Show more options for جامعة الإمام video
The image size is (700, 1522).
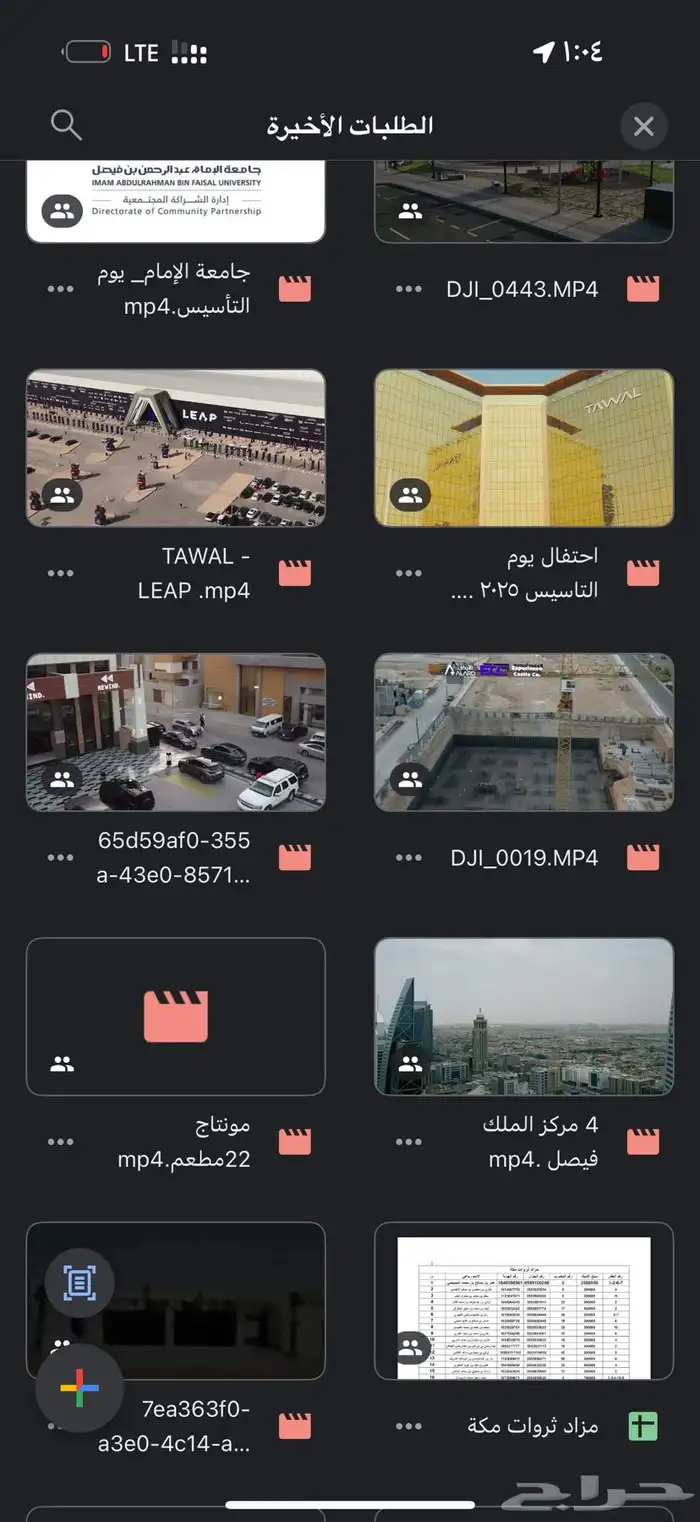pyautogui.click(x=60, y=290)
